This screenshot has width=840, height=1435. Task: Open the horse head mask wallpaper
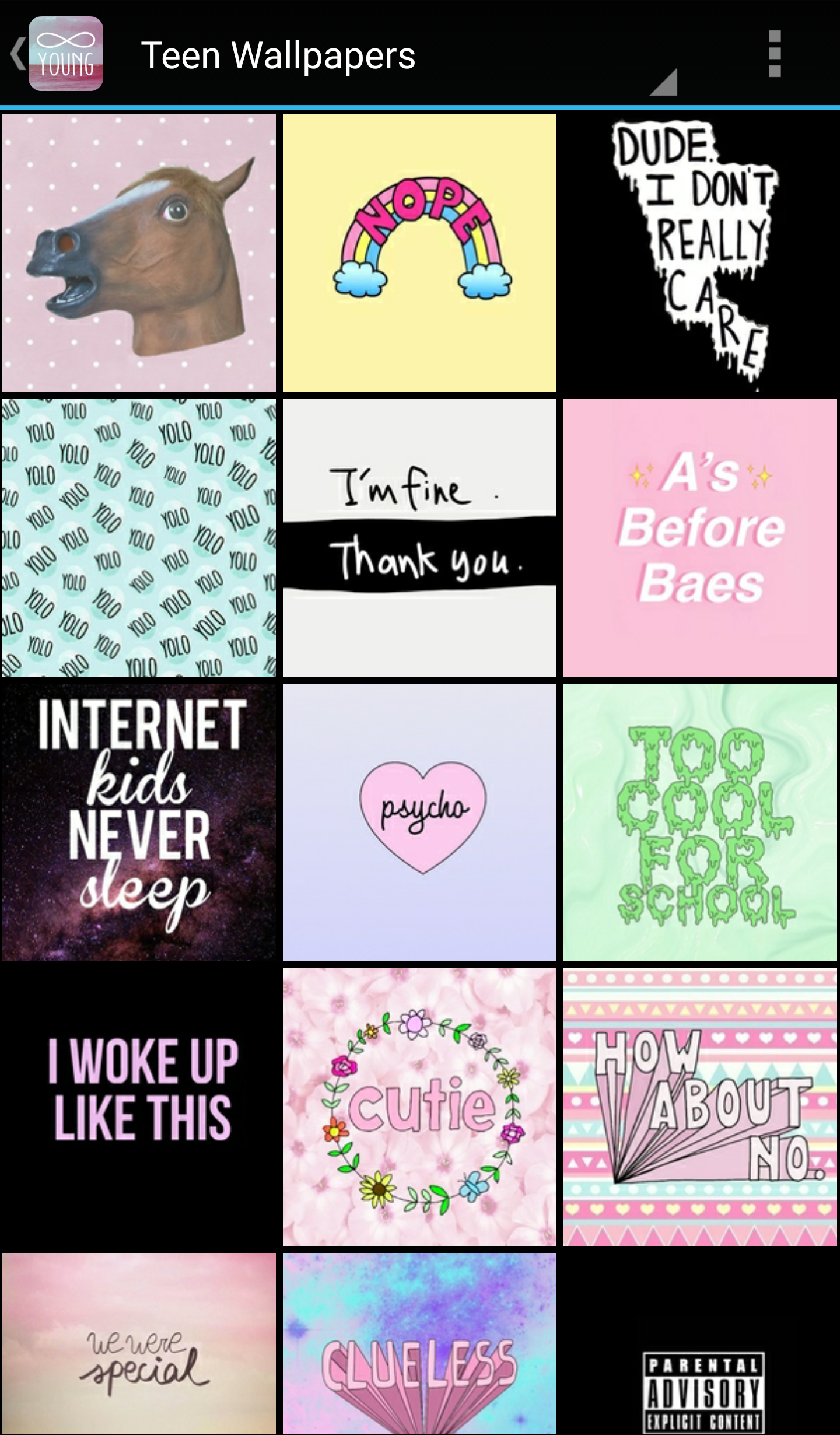point(139,253)
